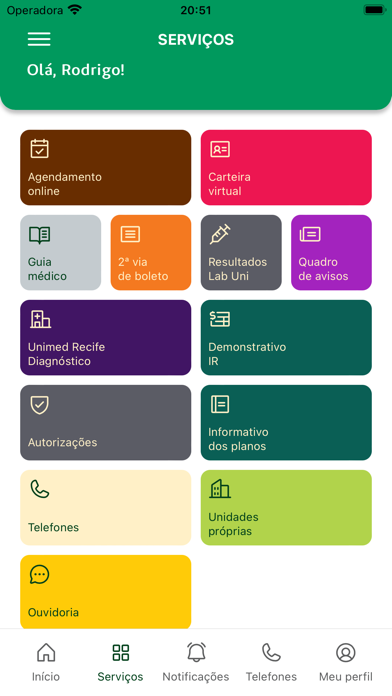Go to the Notificações tab
Image resolution: width=392 pixels, height=696 pixels.
pyautogui.click(x=196, y=663)
